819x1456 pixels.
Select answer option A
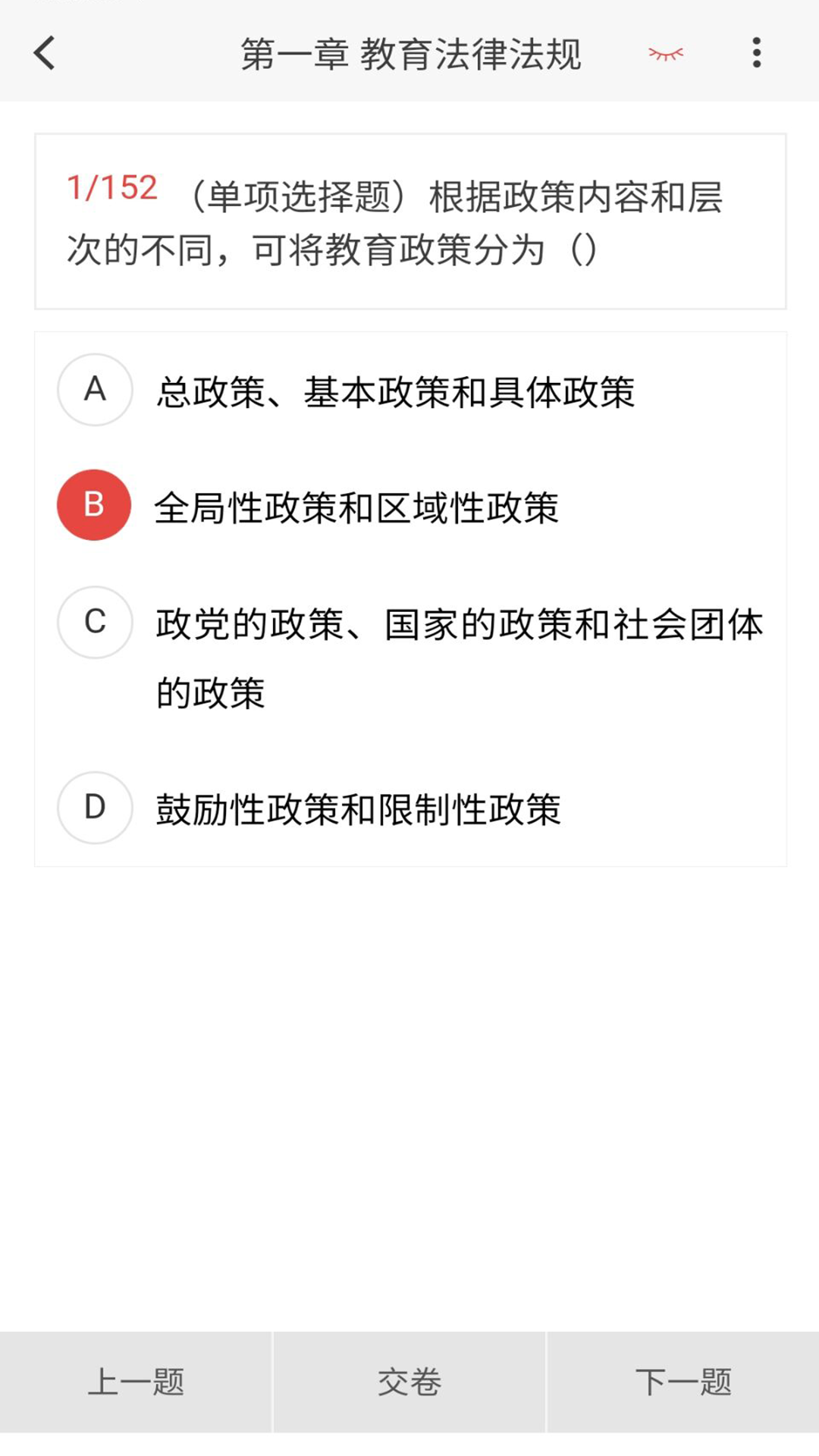[x=94, y=388]
